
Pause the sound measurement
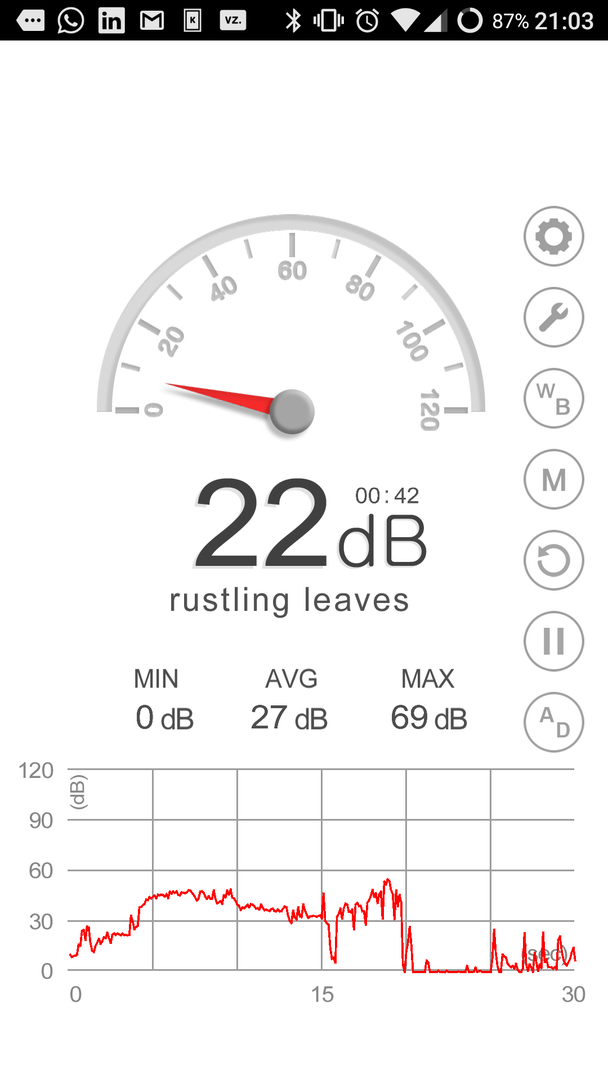coord(554,641)
